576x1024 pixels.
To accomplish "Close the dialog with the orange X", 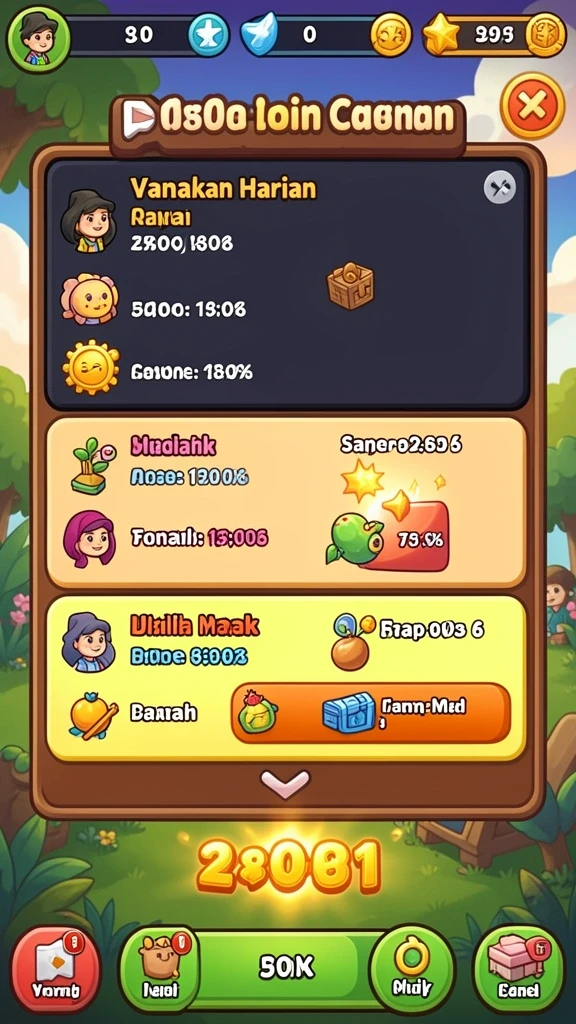I will [x=532, y=106].
